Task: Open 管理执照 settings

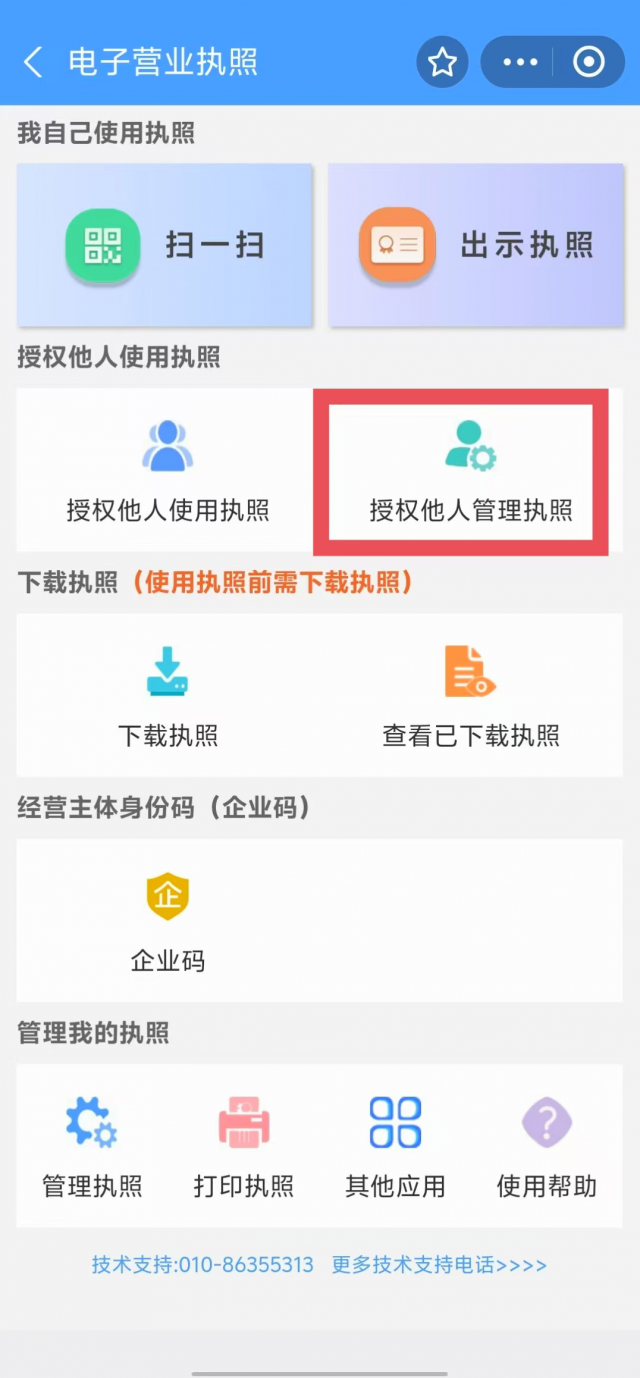Action: point(92,1147)
